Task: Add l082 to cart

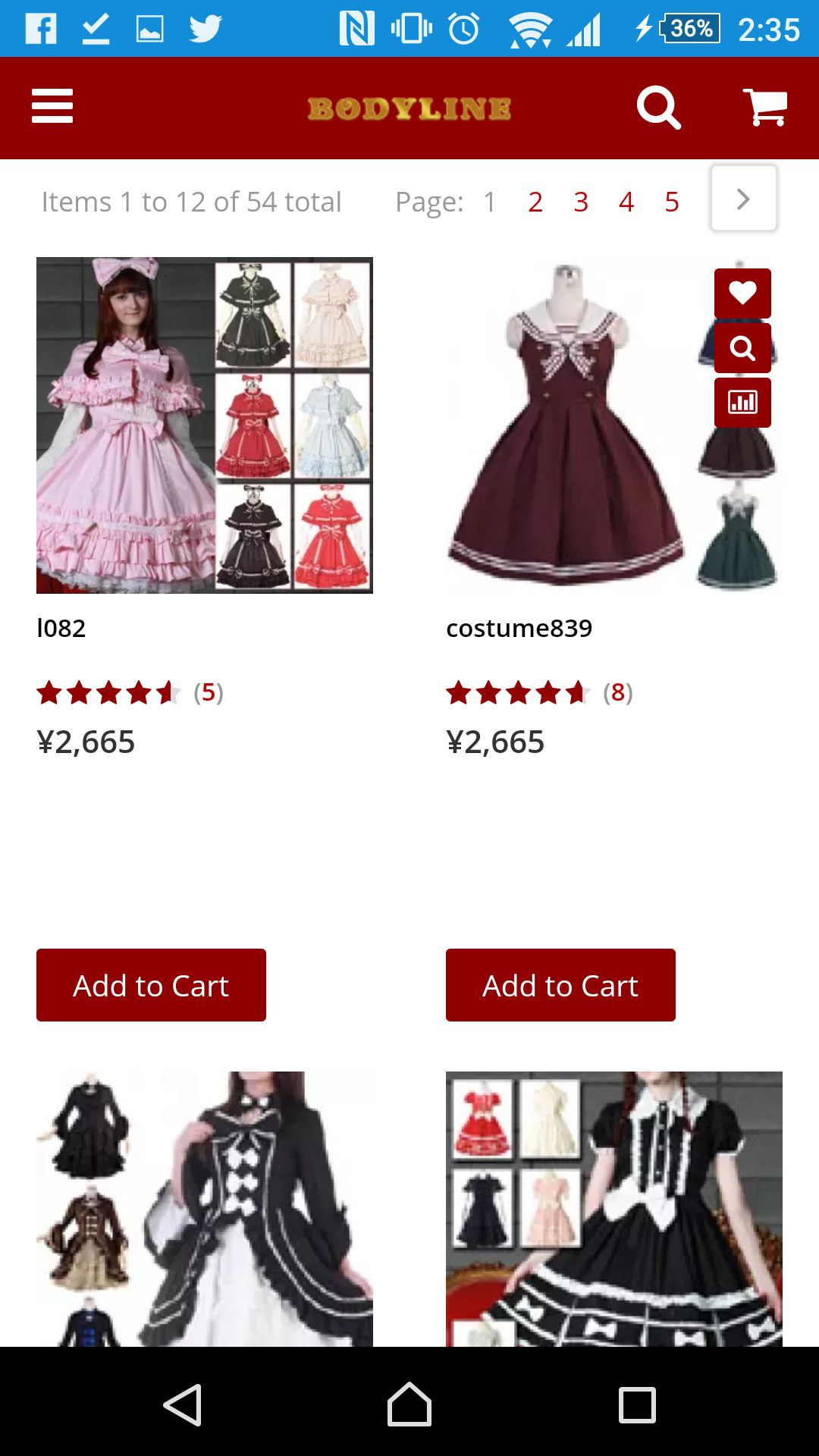Action: 151,985
